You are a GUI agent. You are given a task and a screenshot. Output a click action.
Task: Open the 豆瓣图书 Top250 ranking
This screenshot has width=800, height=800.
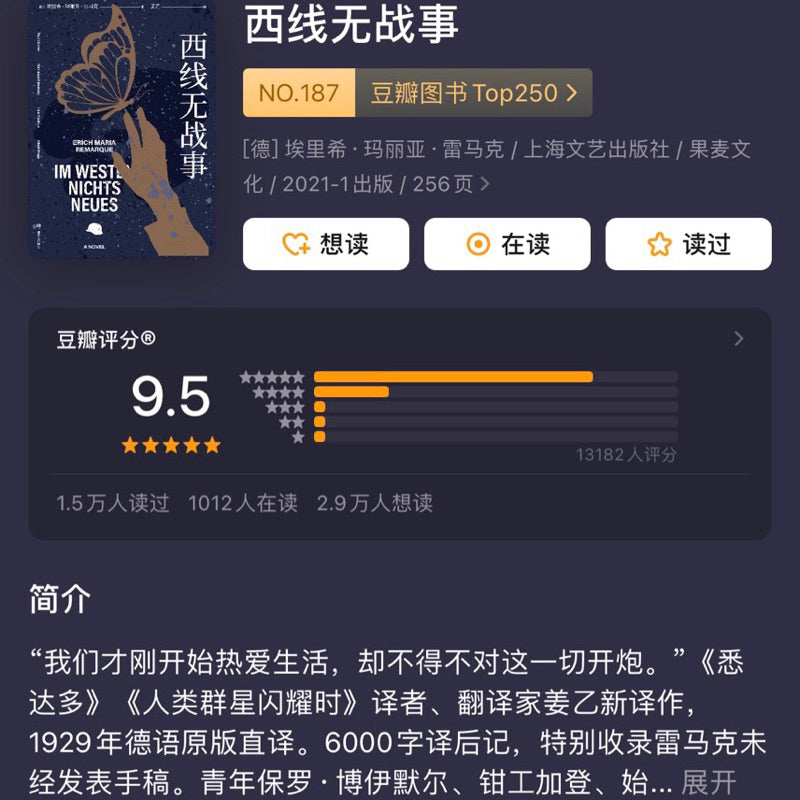coord(474,93)
